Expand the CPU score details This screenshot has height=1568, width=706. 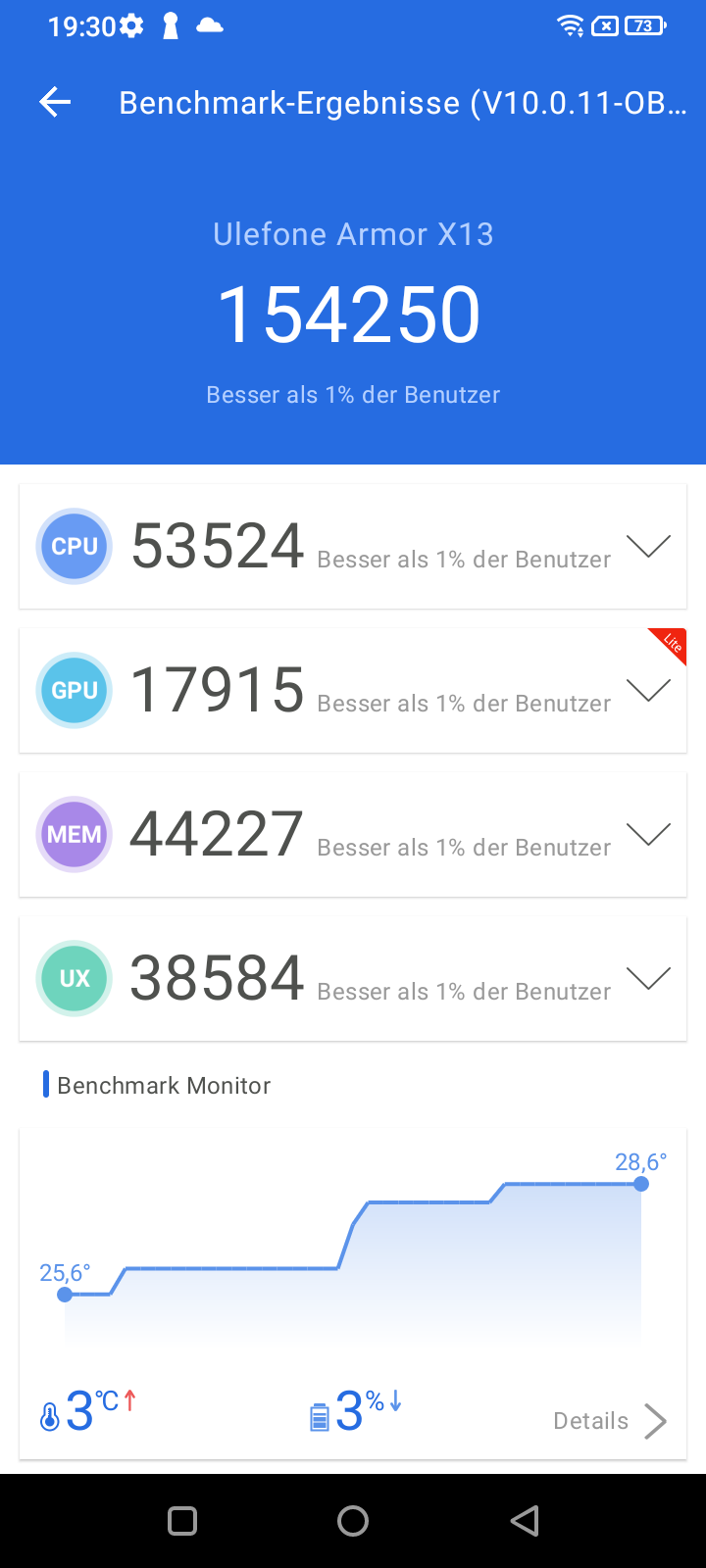click(x=648, y=546)
